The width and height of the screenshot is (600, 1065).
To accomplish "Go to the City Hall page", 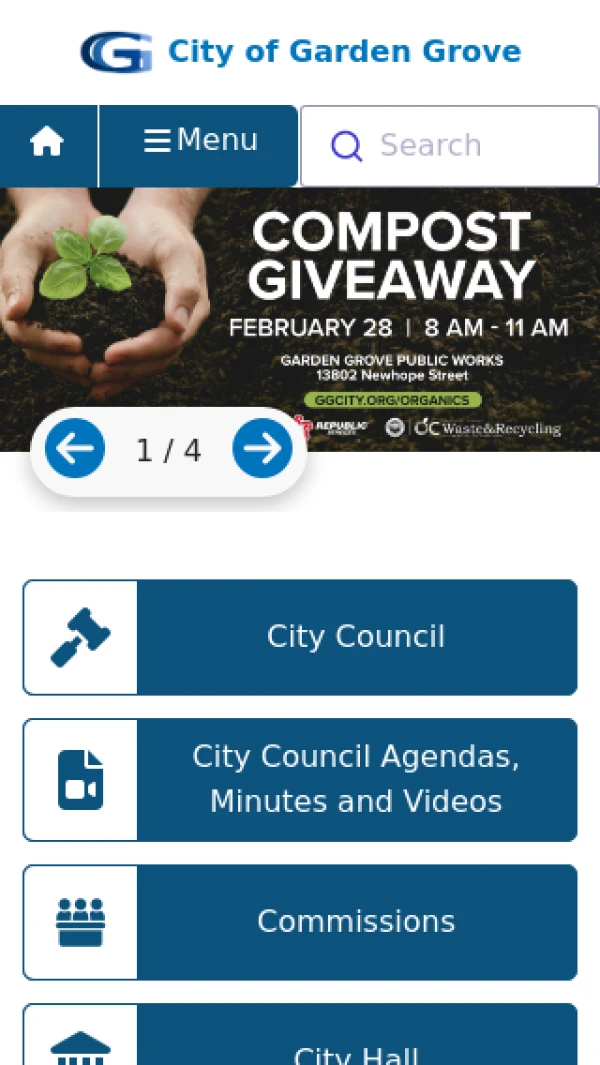I will coord(300,1045).
